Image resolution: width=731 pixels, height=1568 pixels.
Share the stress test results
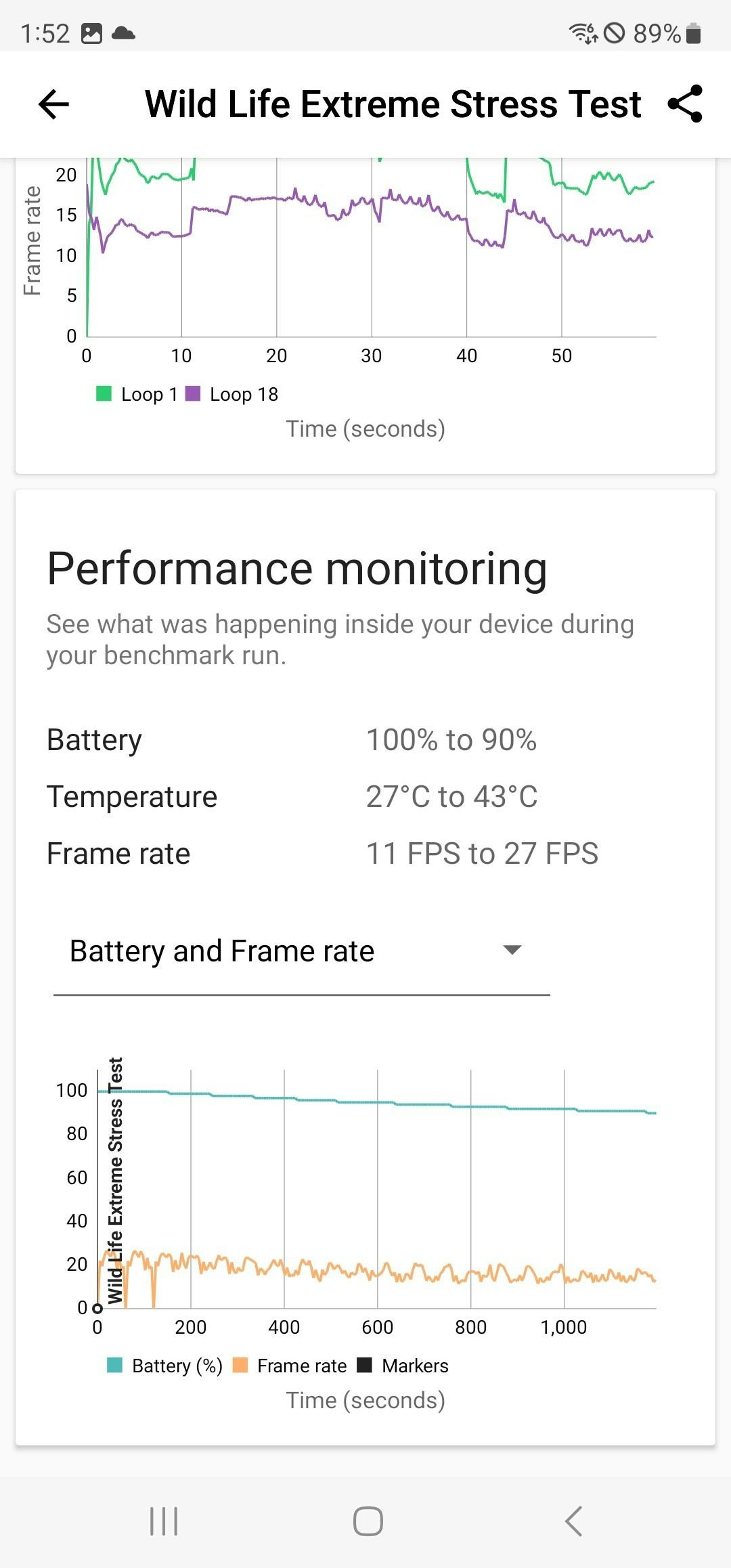coord(685,104)
